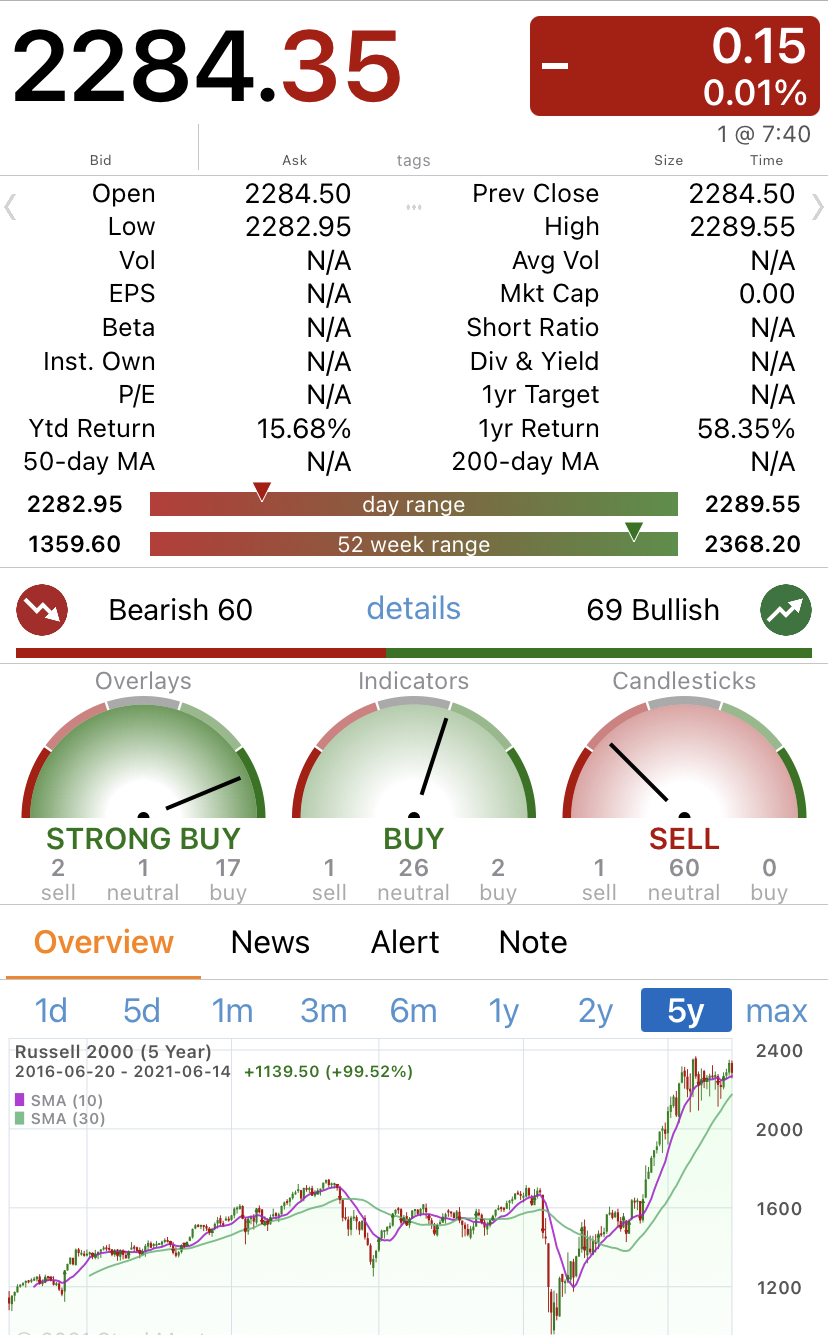Switch chart to 3m

(x=323, y=1011)
